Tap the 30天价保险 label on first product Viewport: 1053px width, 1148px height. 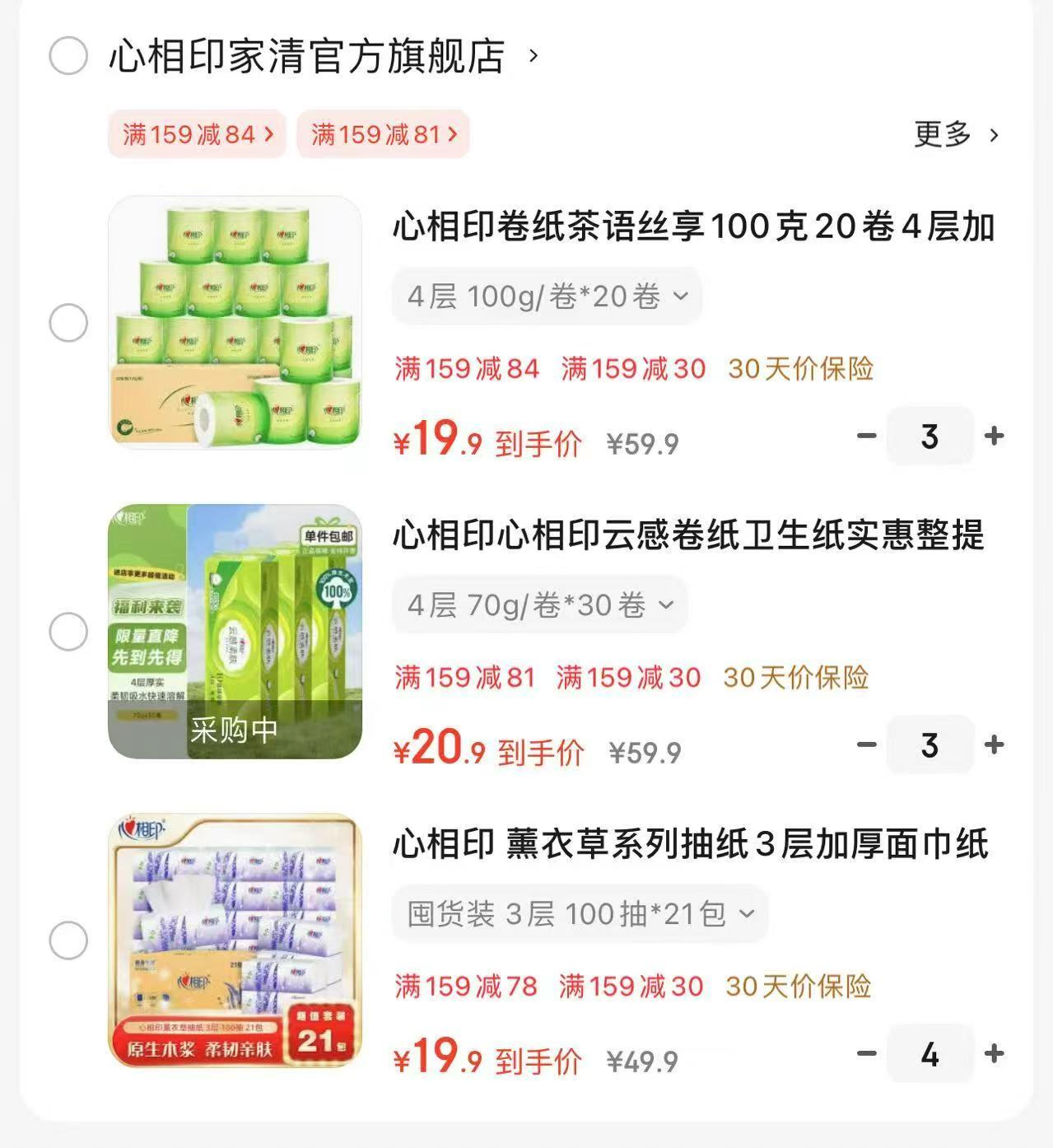pyautogui.click(x=800, y=370)
